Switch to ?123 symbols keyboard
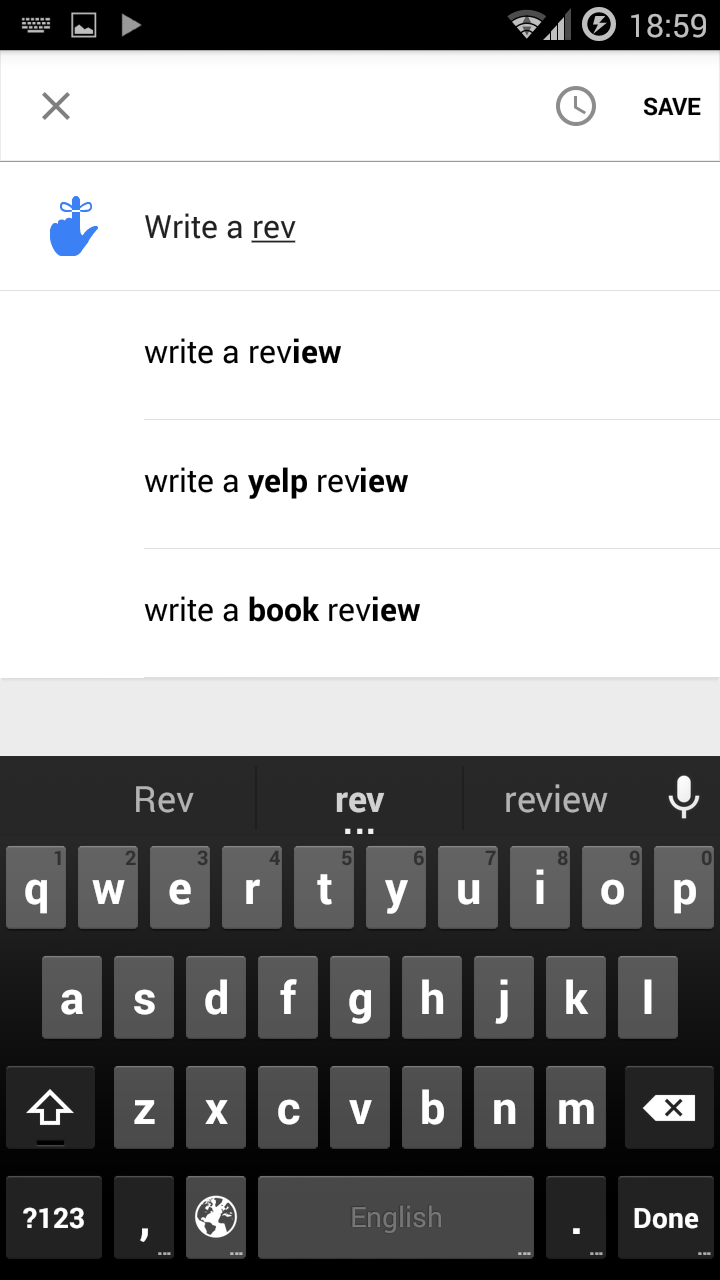 [54, 1217]
